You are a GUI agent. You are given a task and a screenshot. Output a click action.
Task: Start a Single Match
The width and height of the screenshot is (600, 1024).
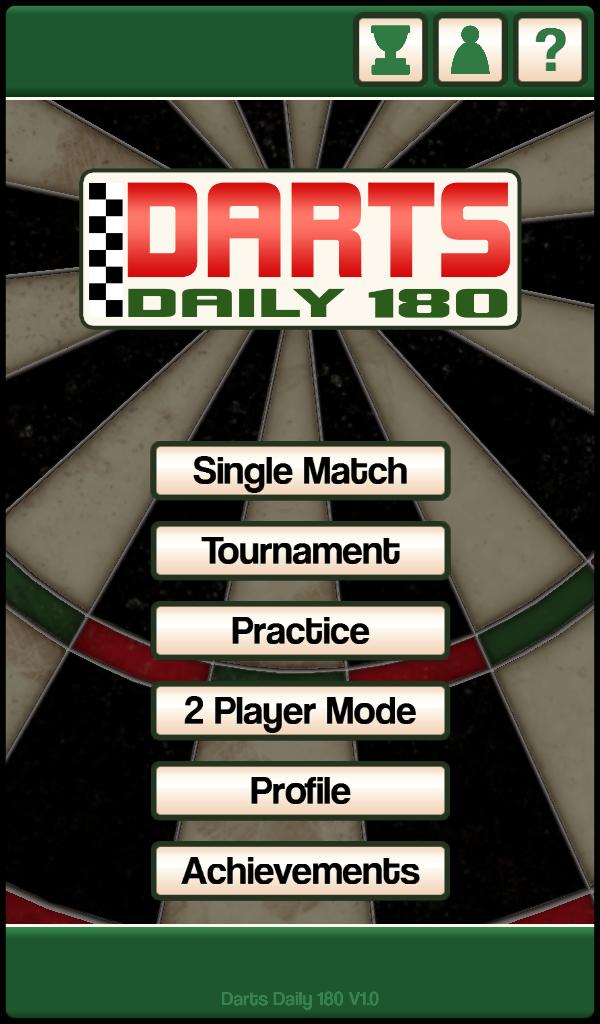point(300,471)
